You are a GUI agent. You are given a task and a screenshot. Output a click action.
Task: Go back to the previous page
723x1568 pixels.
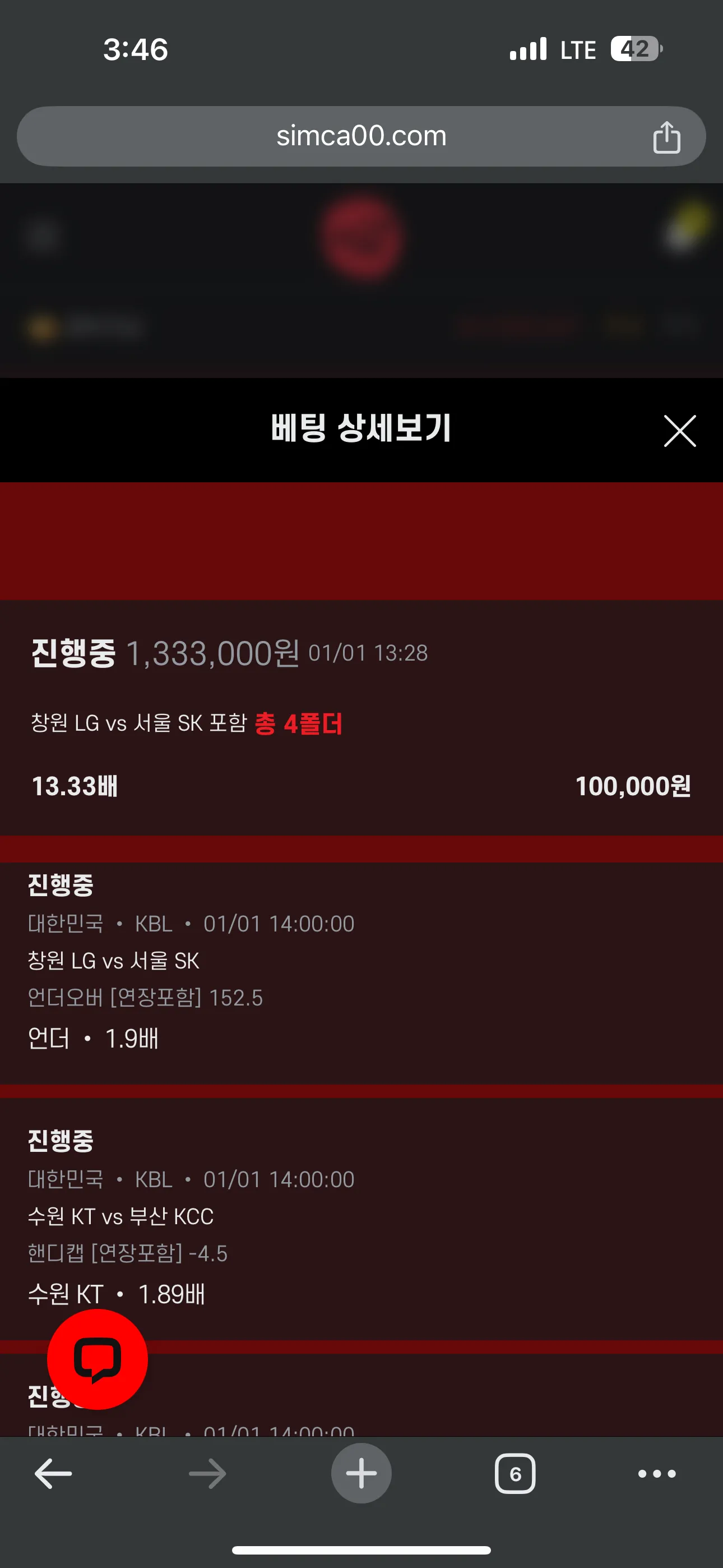click(x=54, y=1473)
